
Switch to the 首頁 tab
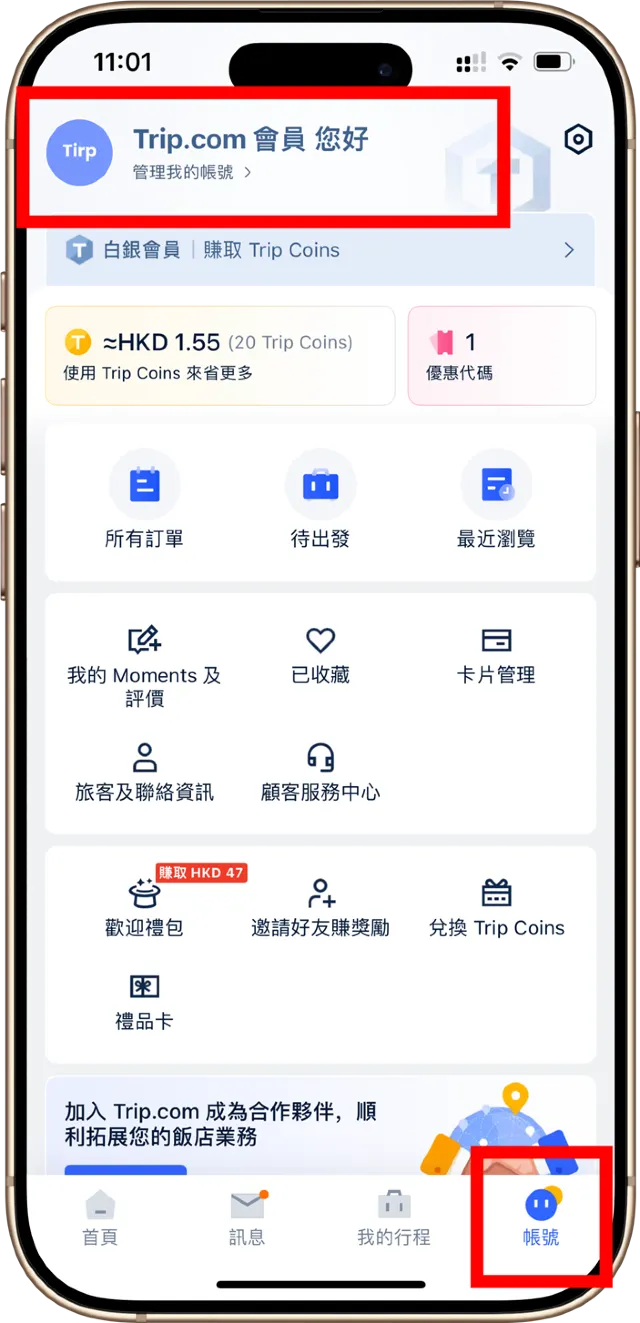tap(100, 1219)
